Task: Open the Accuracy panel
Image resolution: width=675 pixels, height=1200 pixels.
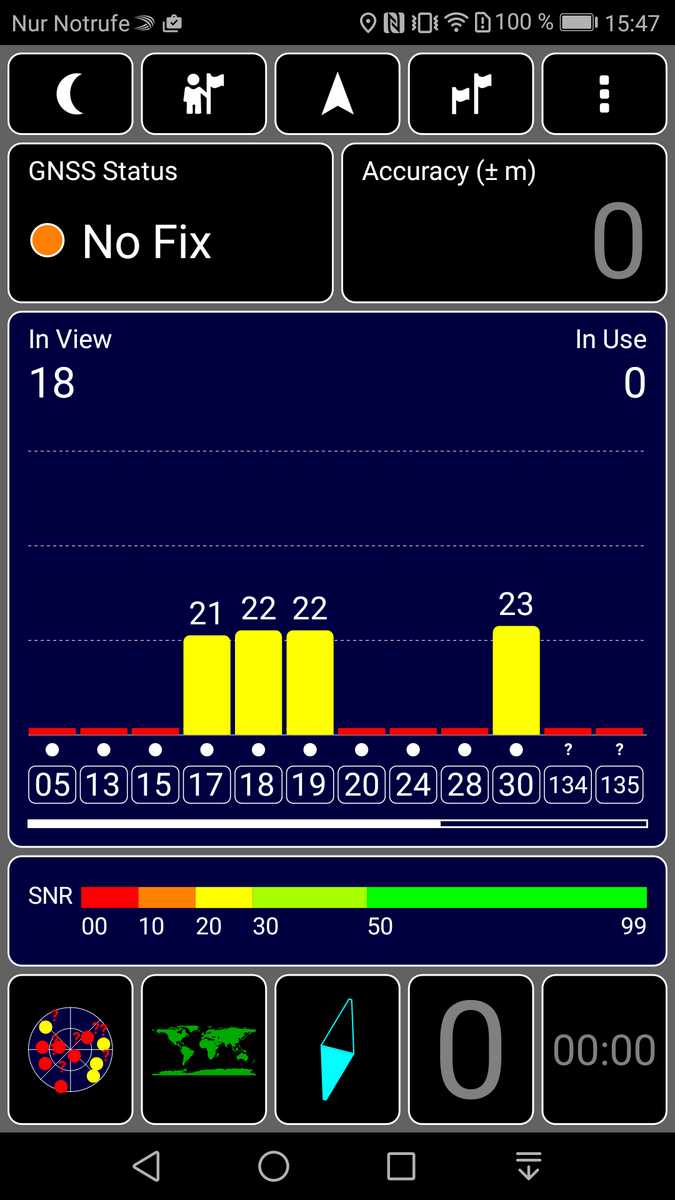Action: tap(504, 223)
